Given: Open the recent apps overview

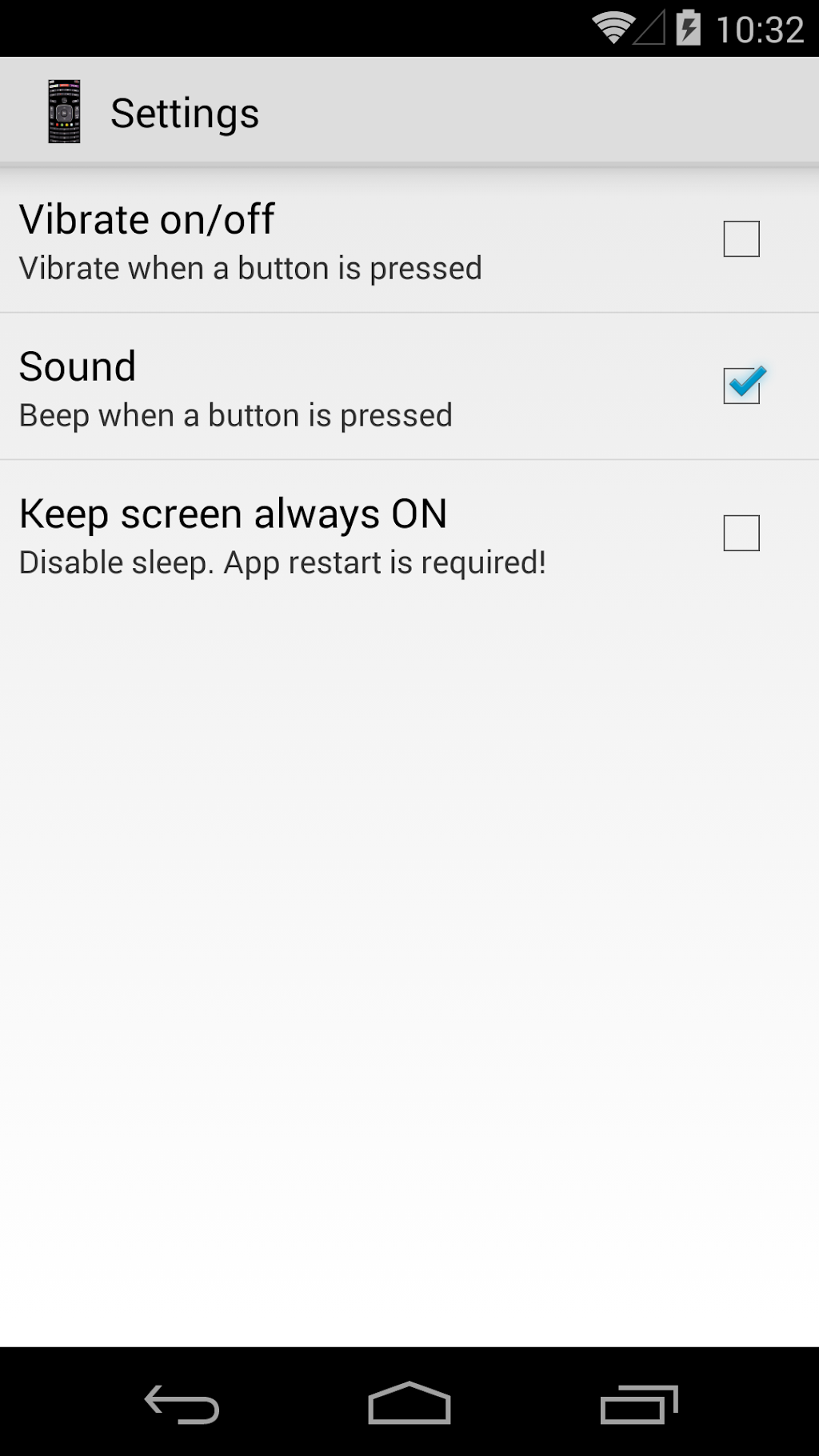Looking at the screenshot, I should pos(638,1404).
